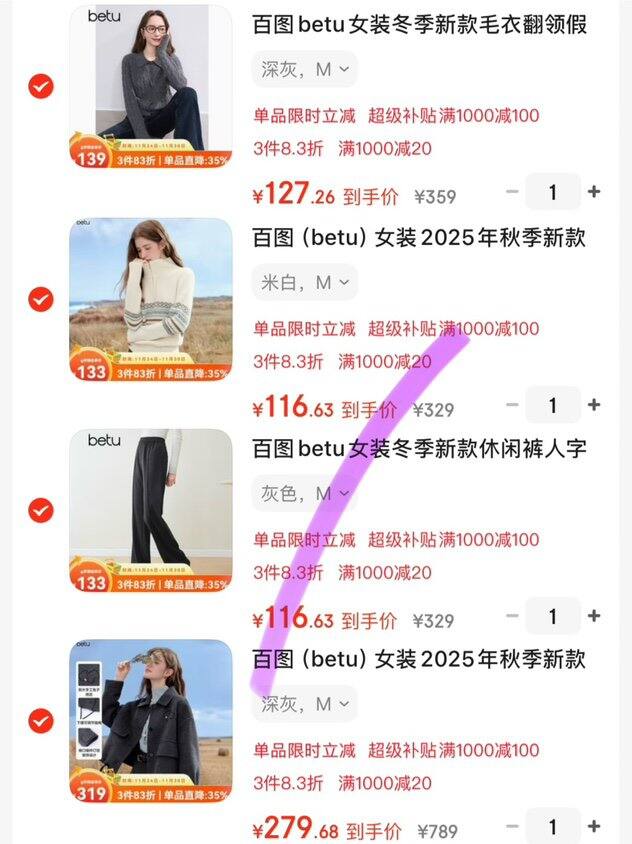Open the 深灰 M selector for ¥279.68 jacket
This screenshot has height=844, width=632.
[x=304, y=704]
